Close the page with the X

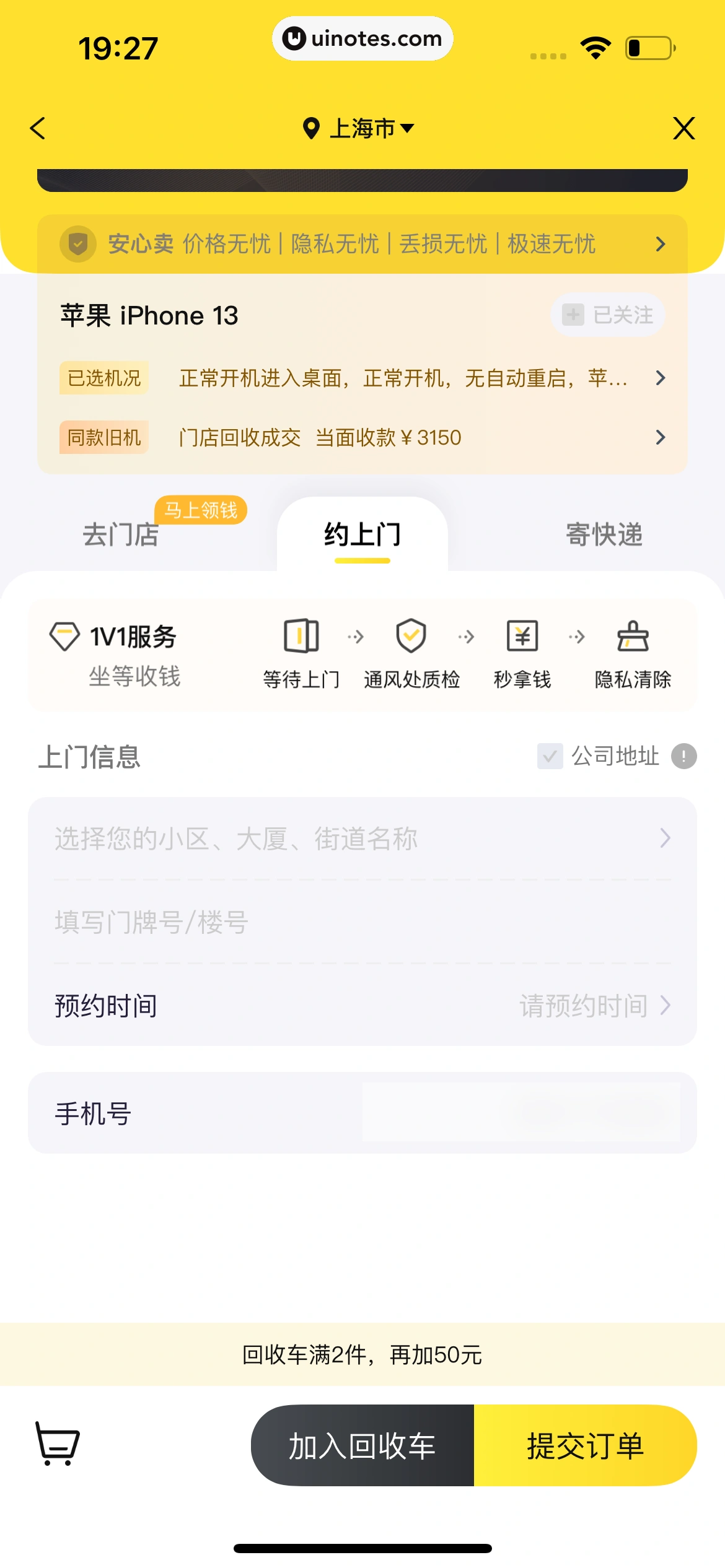coord(683,128)
